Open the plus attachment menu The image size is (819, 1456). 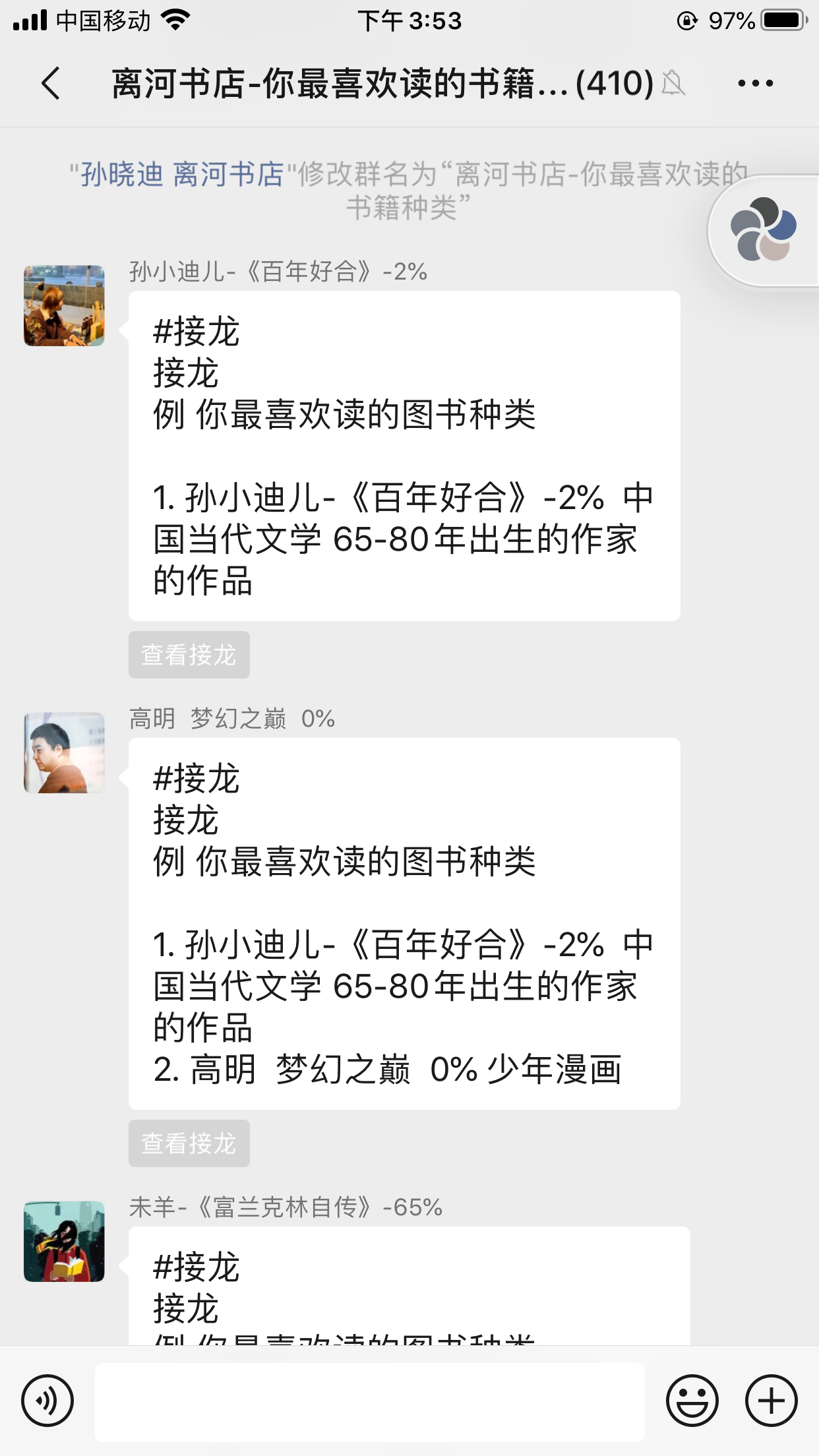[x=771, y=1401]
